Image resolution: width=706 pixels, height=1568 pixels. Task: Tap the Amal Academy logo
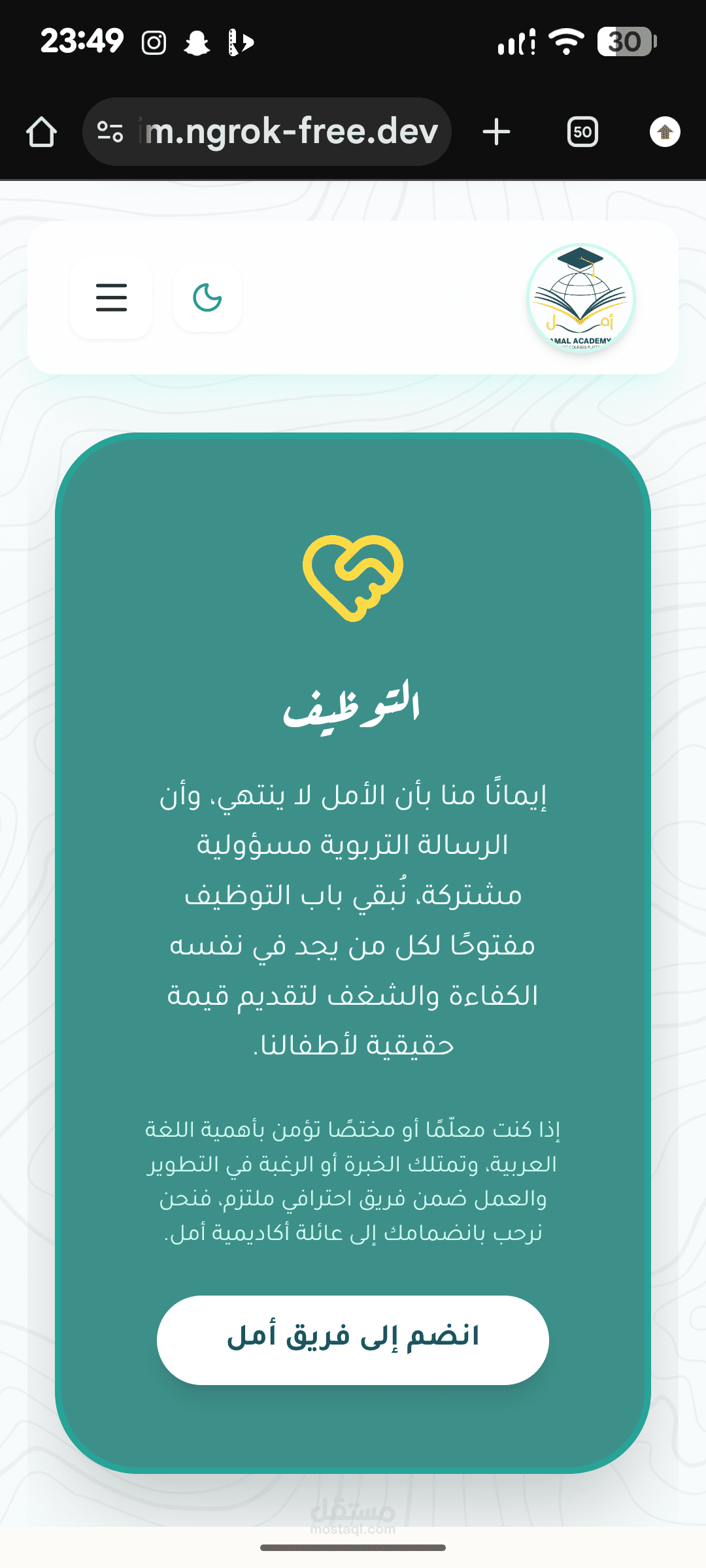pos(580,298)
